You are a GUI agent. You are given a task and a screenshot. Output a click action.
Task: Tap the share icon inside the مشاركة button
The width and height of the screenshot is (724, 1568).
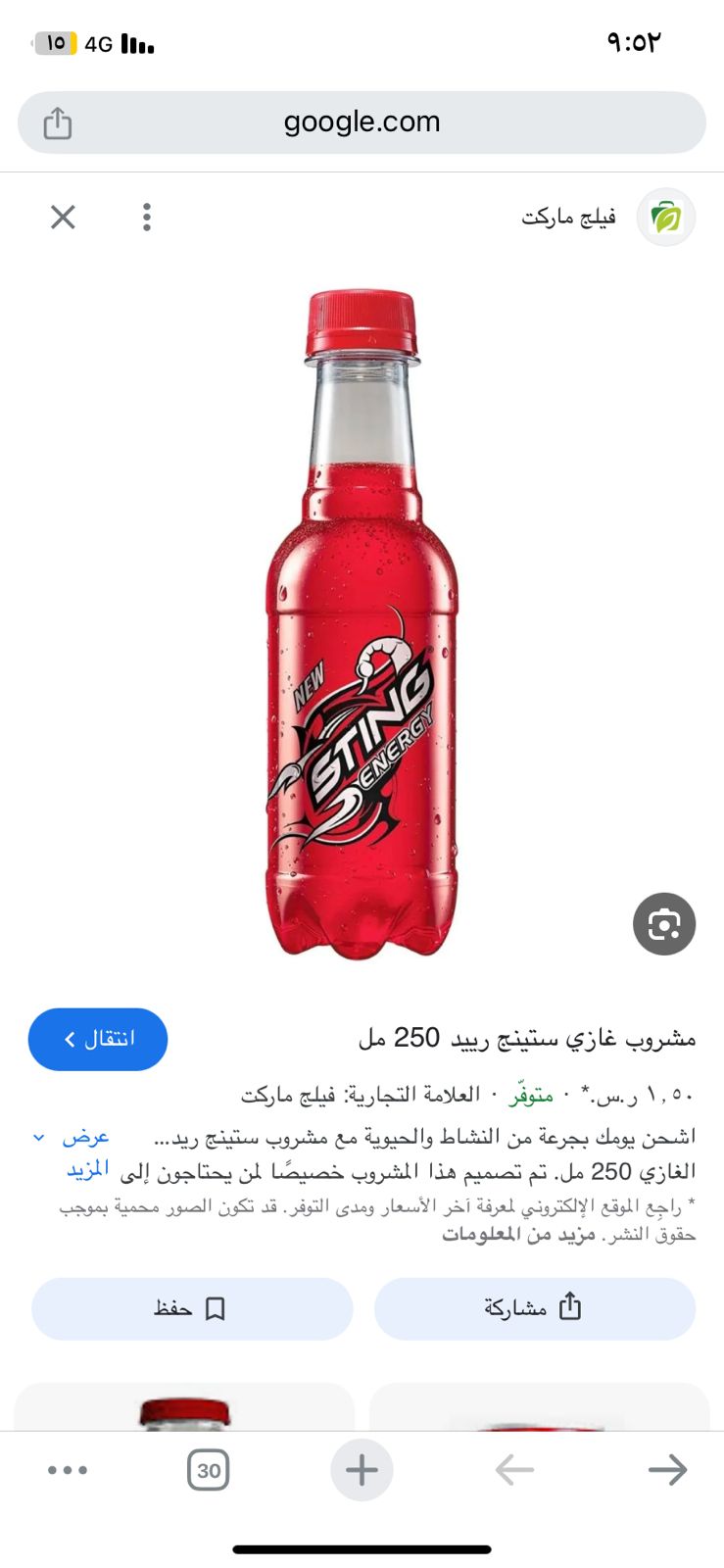[570, 1307]
